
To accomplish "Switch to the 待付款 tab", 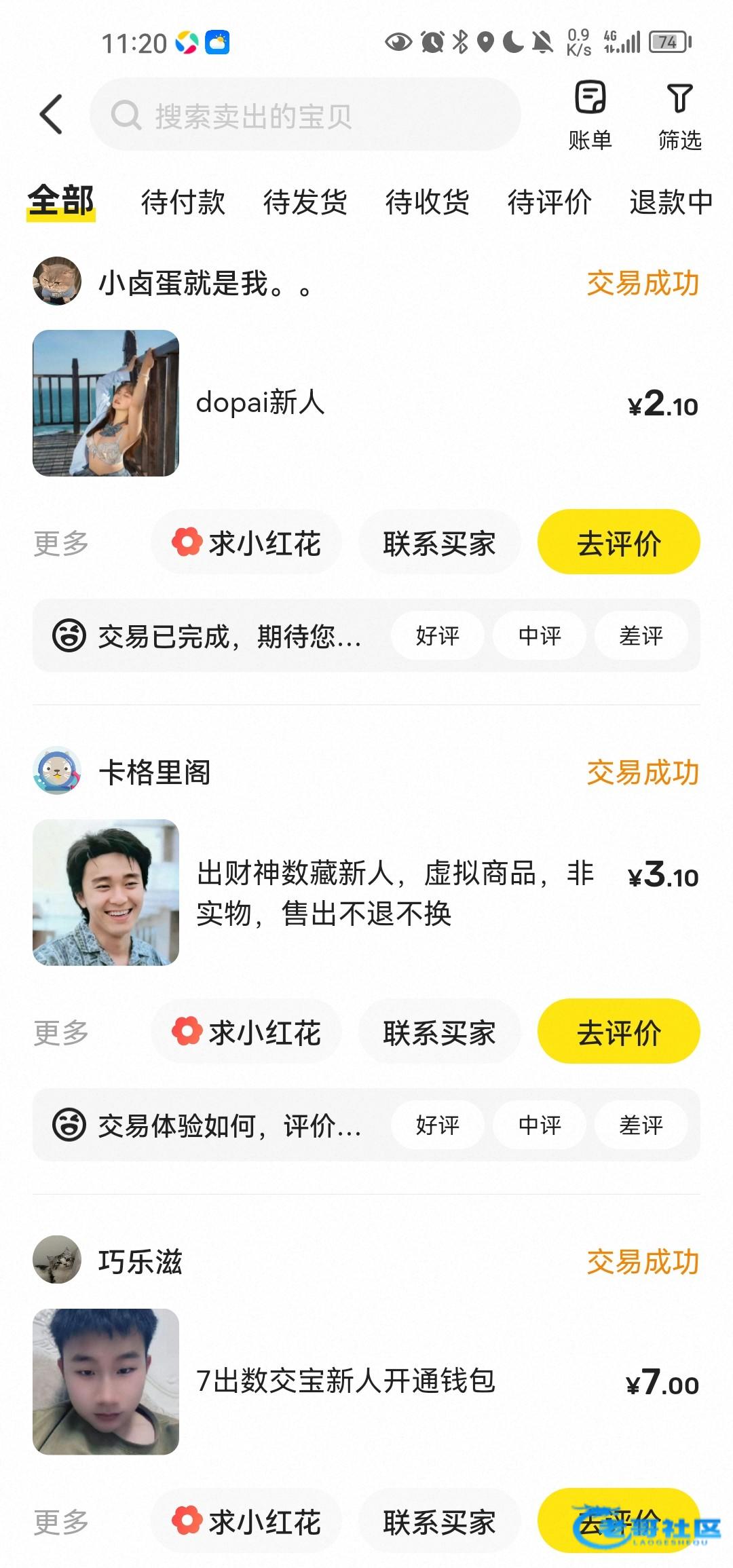I will [x=183, y=202].
